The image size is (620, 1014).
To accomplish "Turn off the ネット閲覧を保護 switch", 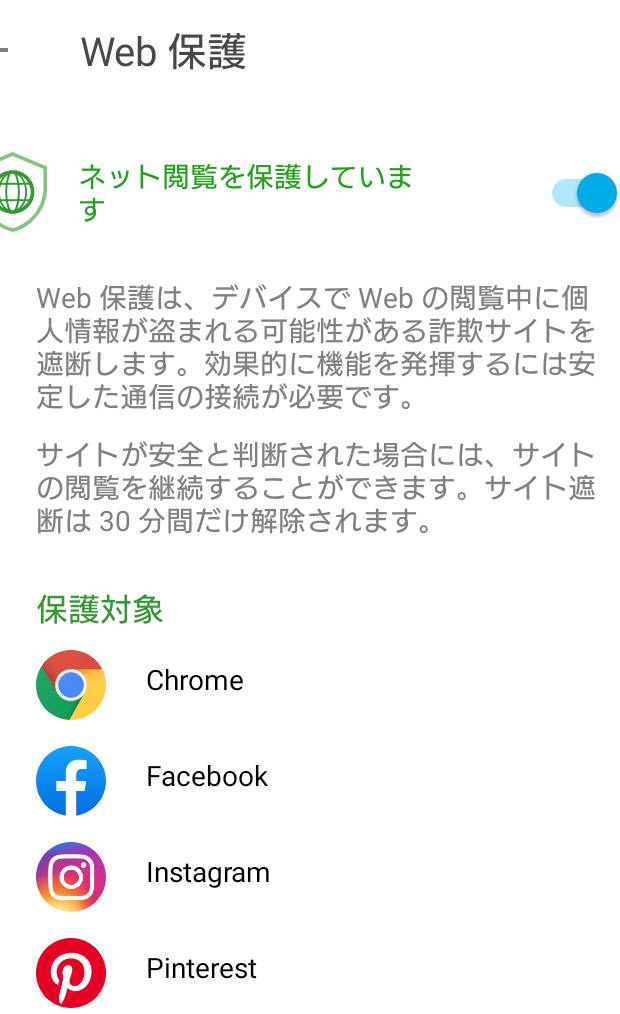I will [x=584, y=193].
